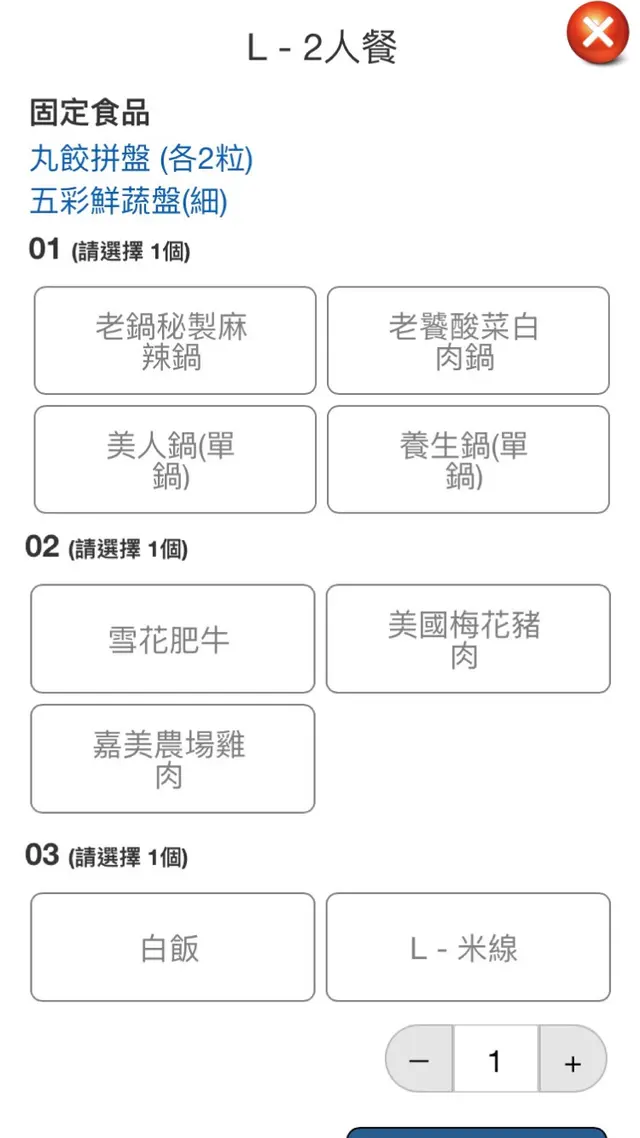This screenshot has height=1138, width=640.
Task: Decrease quantity with the minus button
Action: (420, 1059)
